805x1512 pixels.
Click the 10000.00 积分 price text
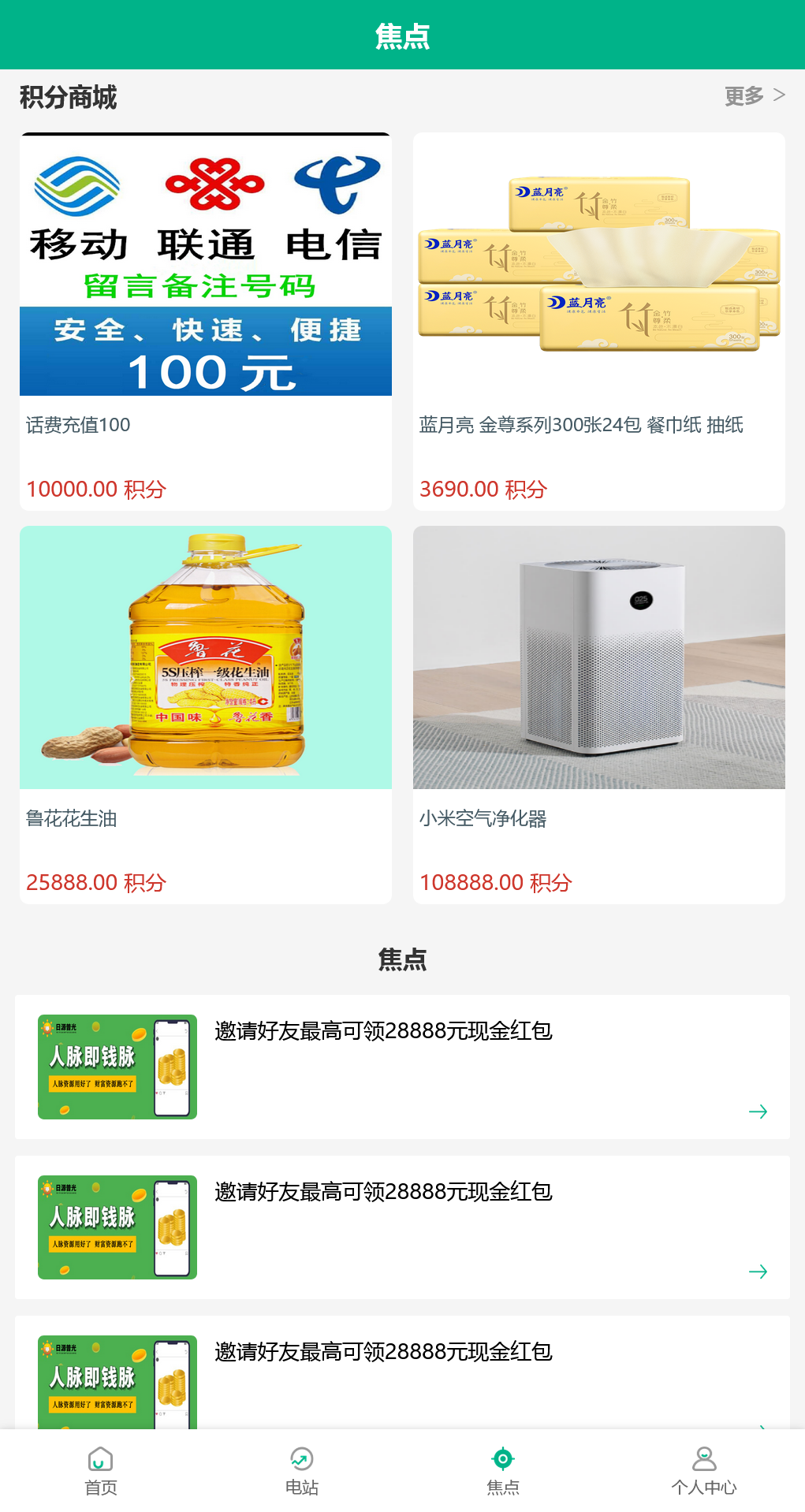pos(95,489)
